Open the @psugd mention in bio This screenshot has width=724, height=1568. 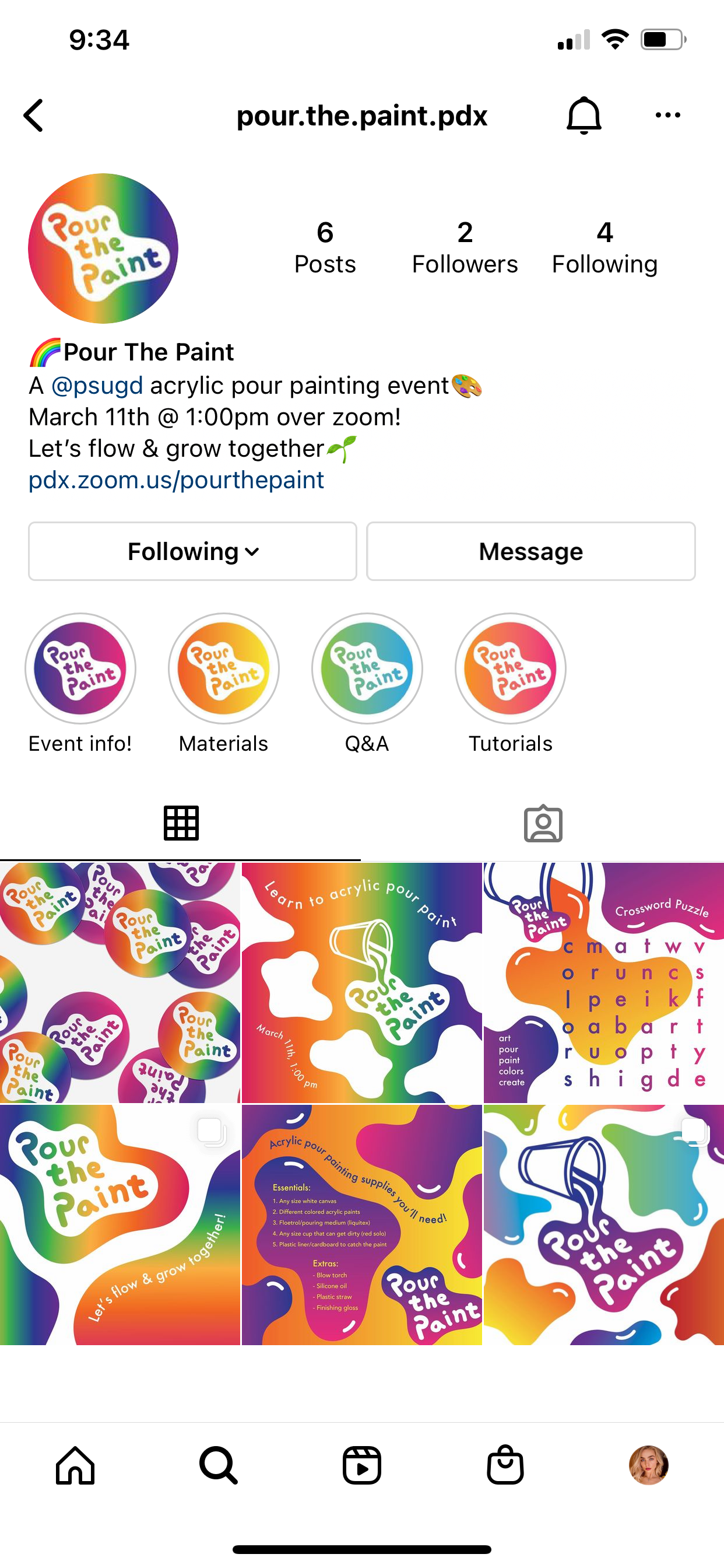point(97,386)
